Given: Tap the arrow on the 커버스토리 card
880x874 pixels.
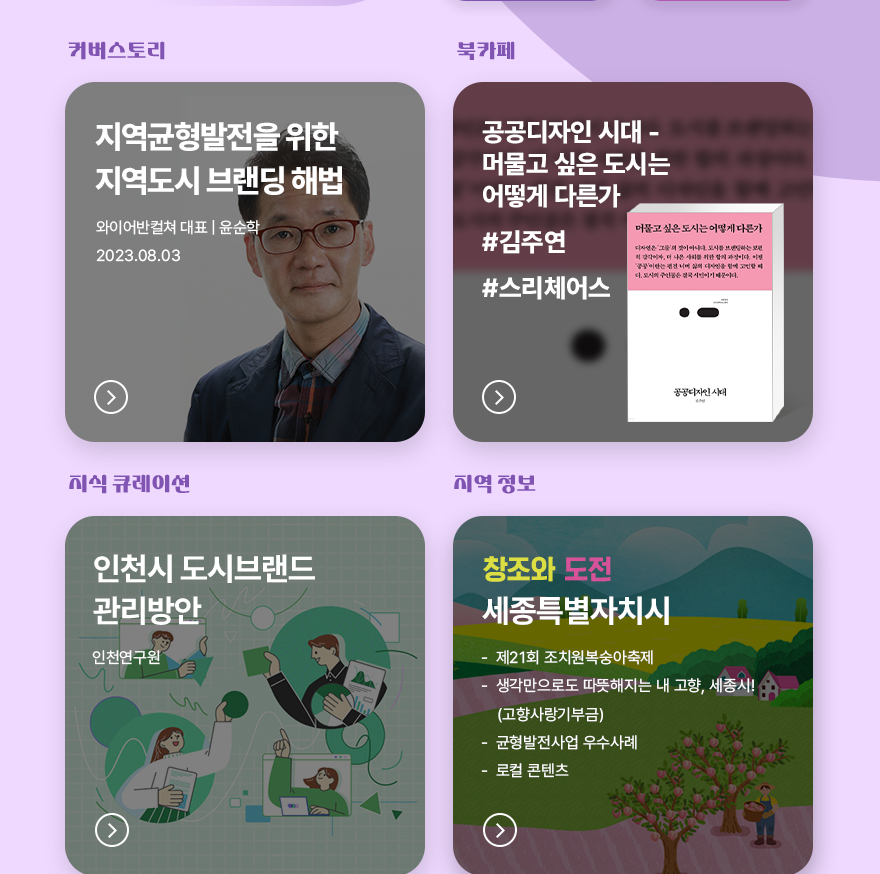Looking at the screenshot, I should point(111,397).
